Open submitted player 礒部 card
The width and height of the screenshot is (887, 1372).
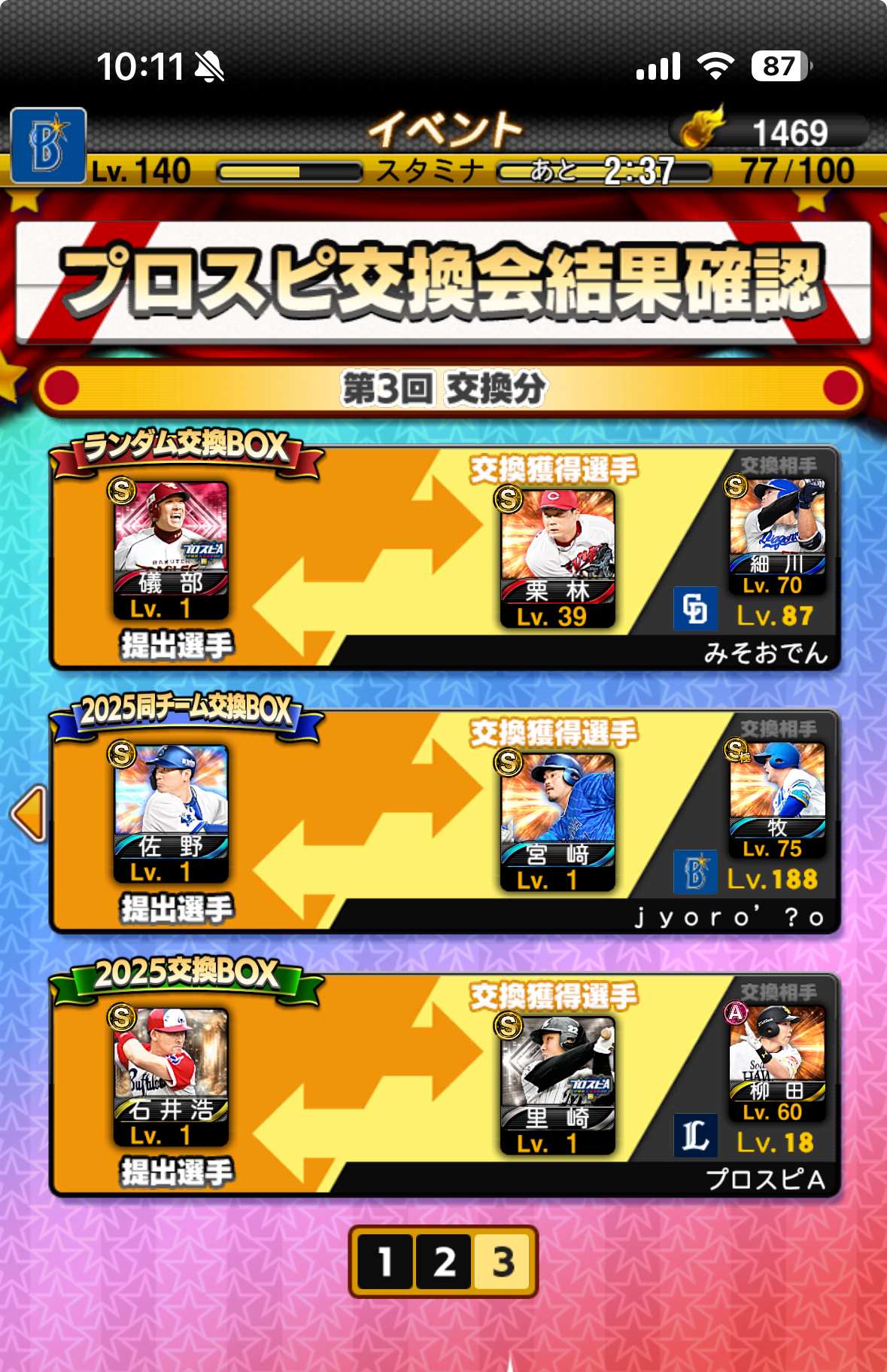pos(171,550)
